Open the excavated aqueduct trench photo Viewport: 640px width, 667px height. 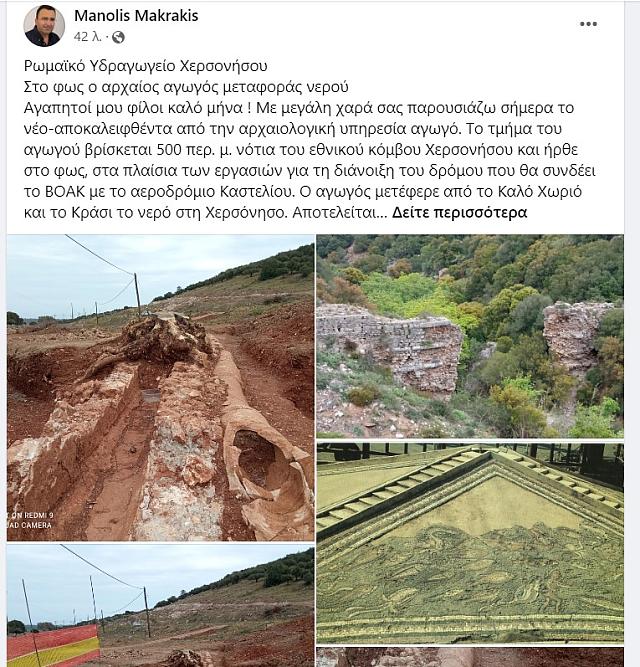coord(160,387)
